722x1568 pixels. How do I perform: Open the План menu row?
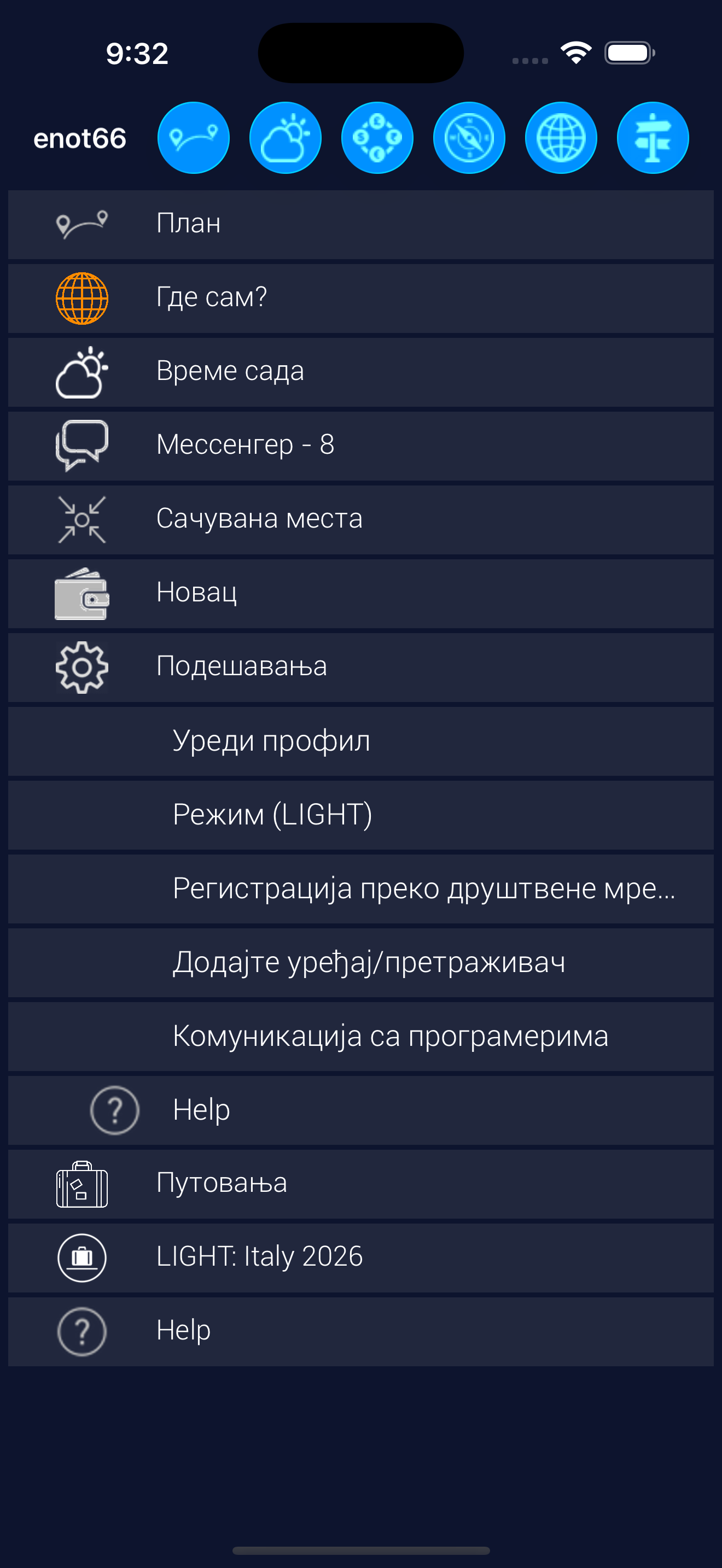[360, 224]
